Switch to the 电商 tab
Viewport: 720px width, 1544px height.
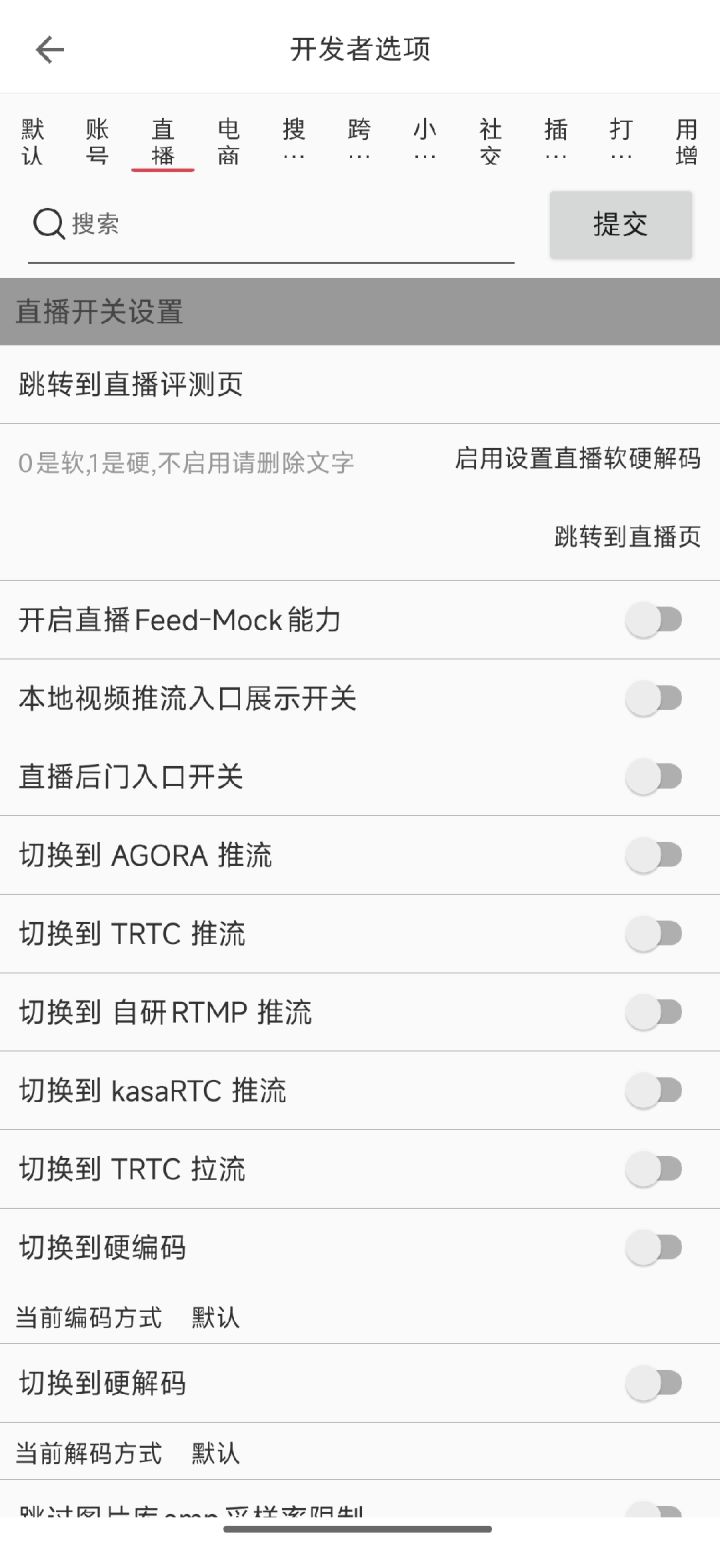pos(229,142)
